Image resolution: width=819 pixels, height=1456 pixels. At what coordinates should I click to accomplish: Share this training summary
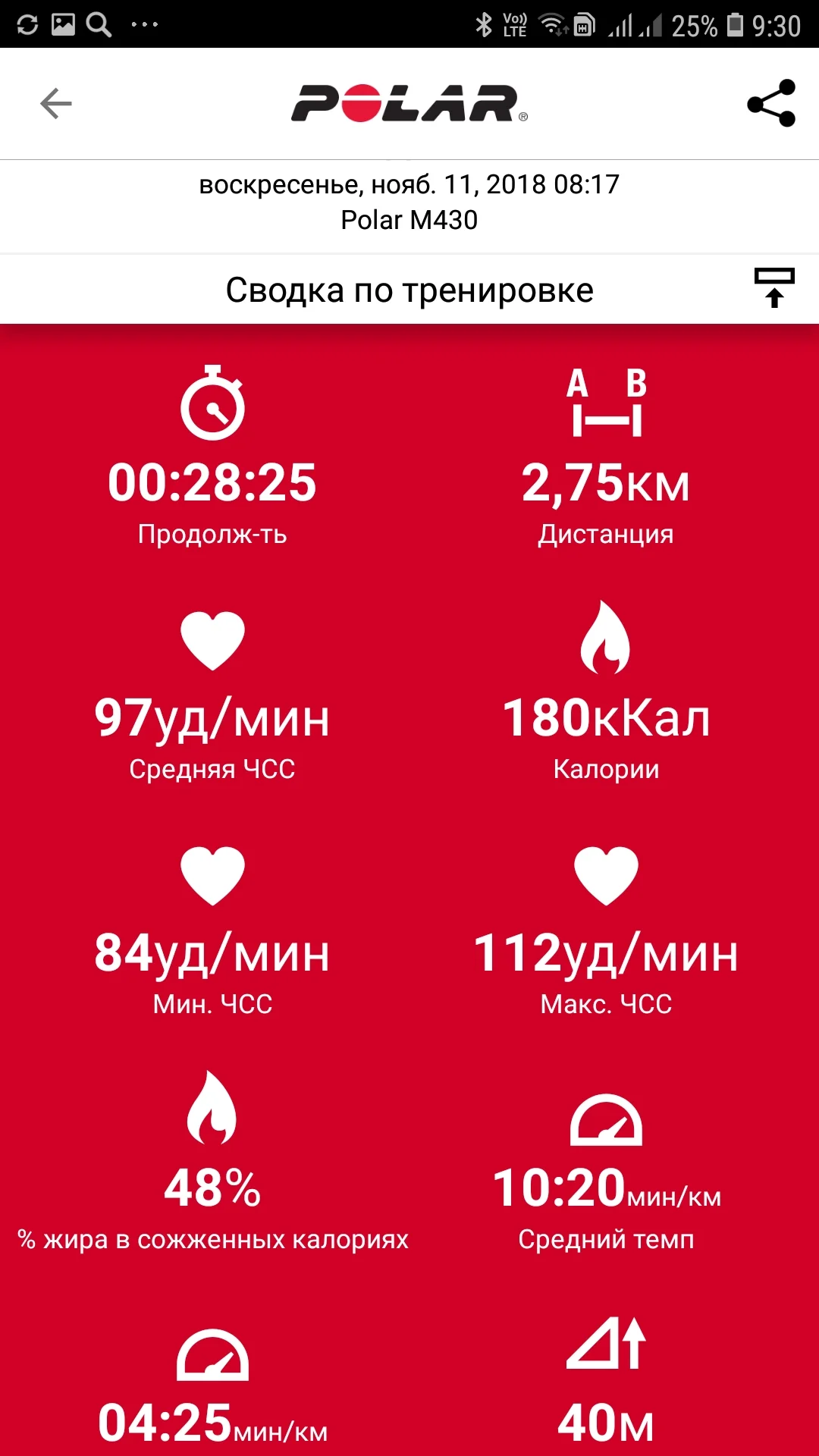click(x=771, y=103)
